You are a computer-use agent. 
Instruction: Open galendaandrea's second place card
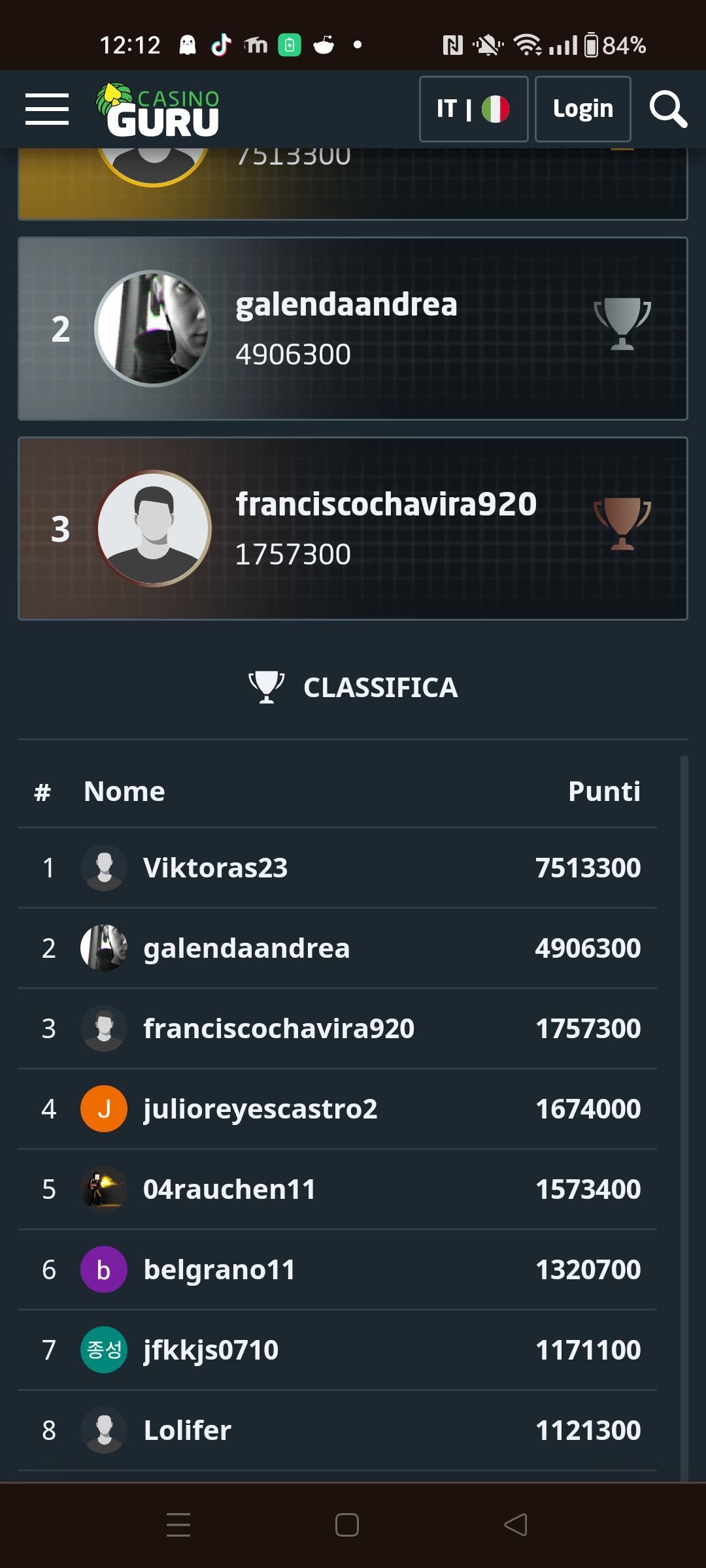tap(352, 329)
